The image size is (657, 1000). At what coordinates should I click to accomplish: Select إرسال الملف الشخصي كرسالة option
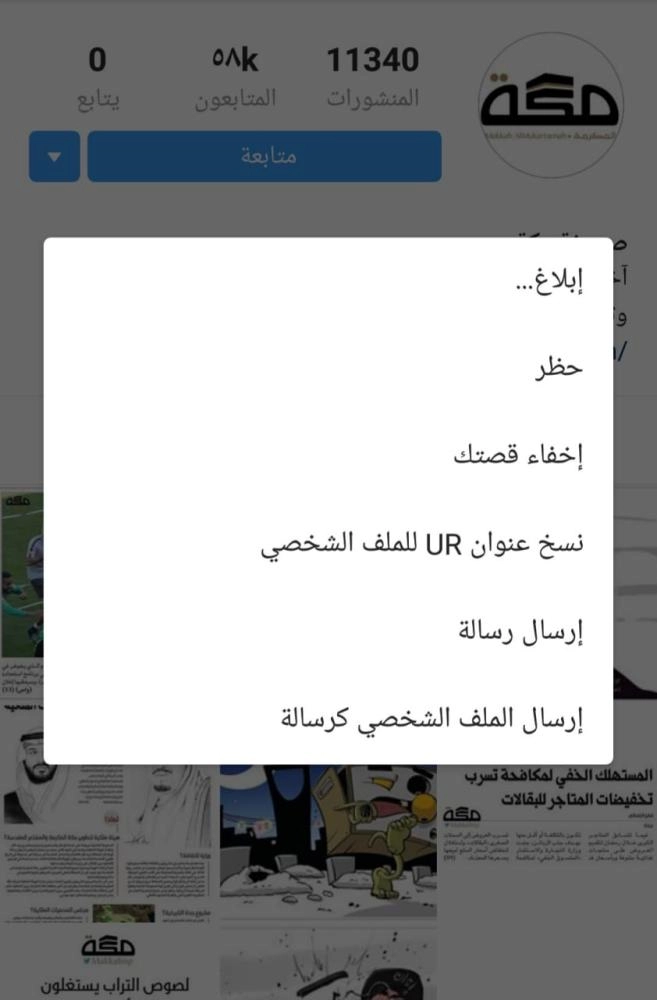click(432, 719)
